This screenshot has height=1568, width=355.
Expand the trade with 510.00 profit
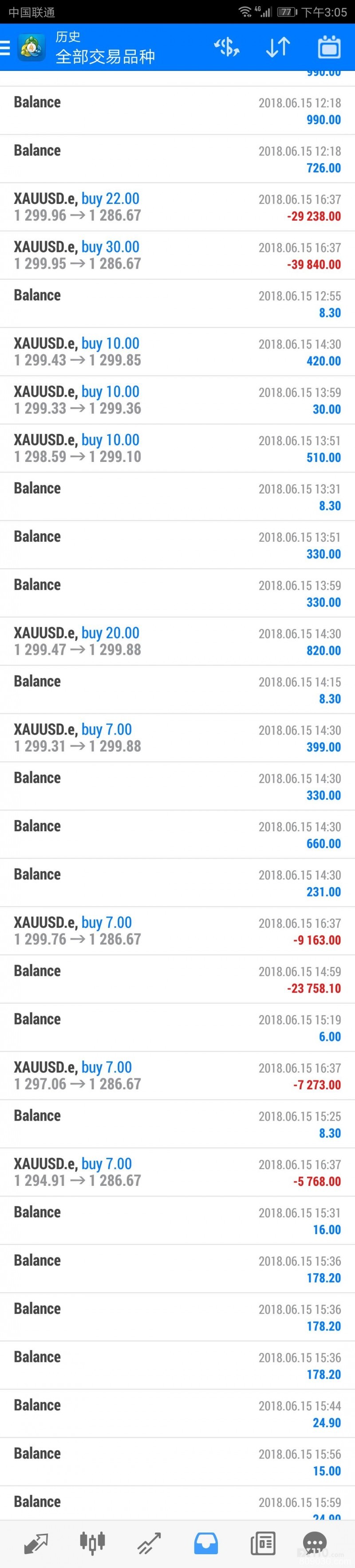click(177, 448)
